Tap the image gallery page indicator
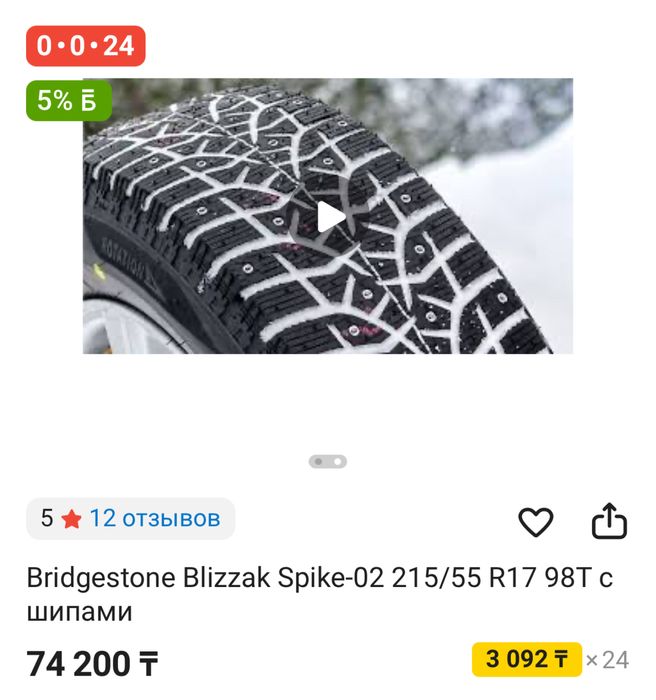The height and width of the screenshot is (700, 656). pyautogui.click(x=328, y=461)
